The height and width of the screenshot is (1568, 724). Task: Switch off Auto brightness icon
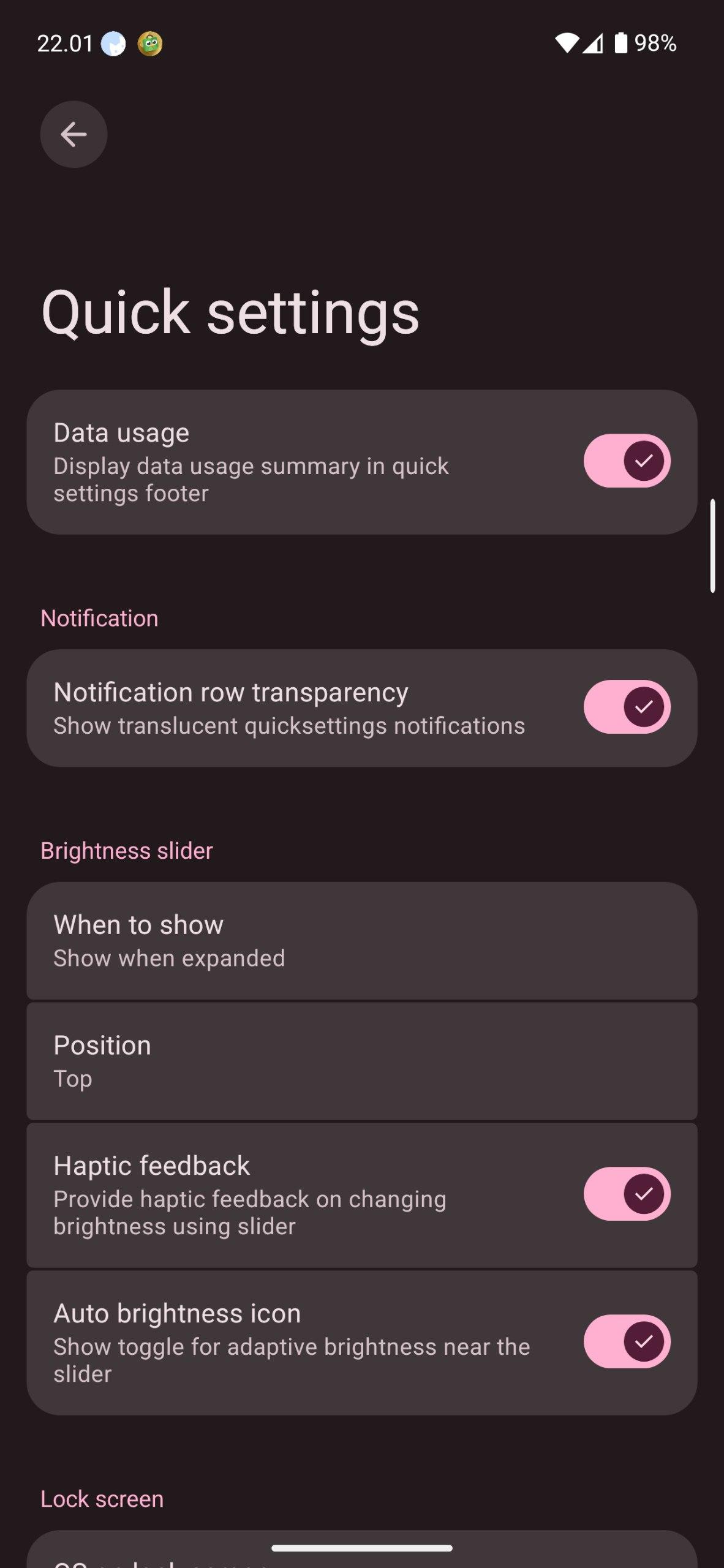tap(626, 1341)
